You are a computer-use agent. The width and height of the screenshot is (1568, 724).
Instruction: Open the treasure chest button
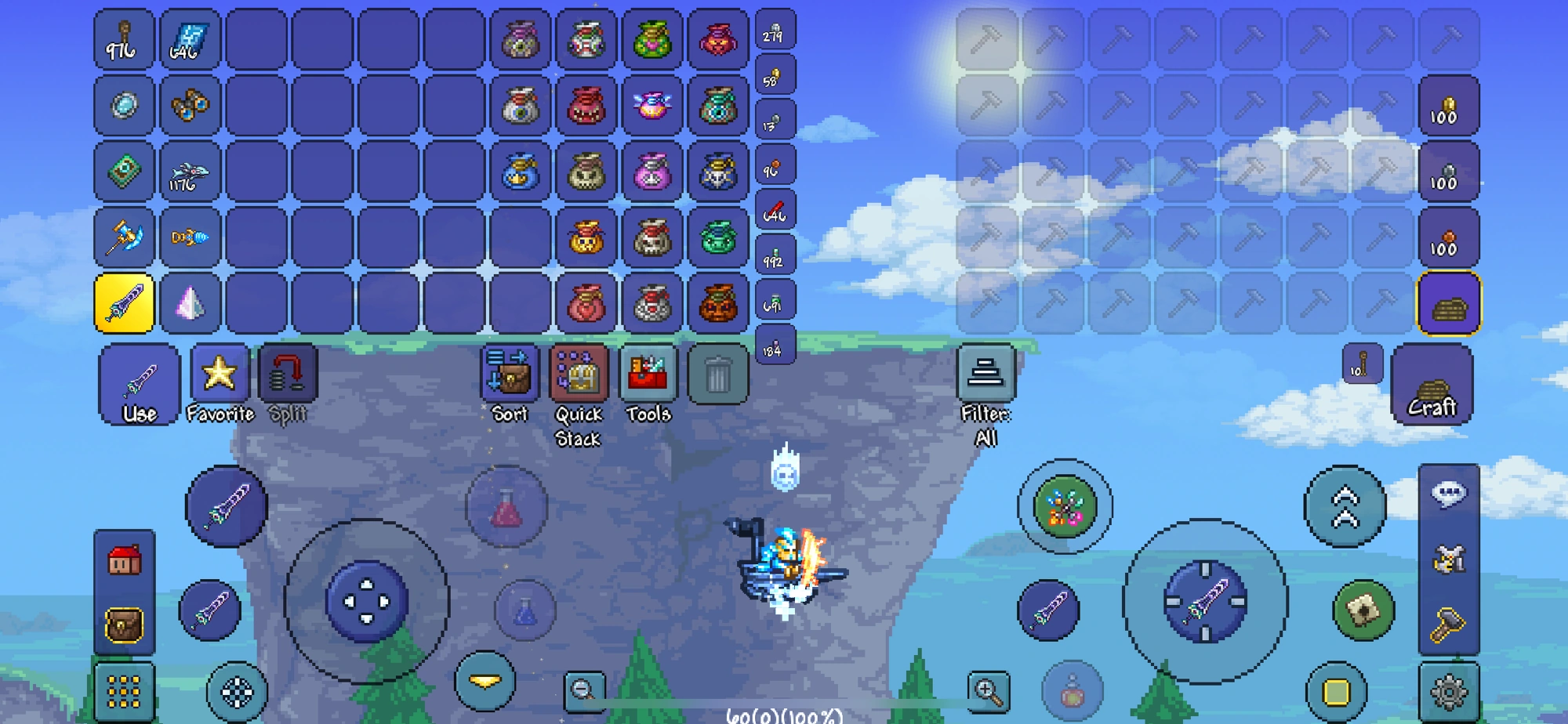pos(125,625)
